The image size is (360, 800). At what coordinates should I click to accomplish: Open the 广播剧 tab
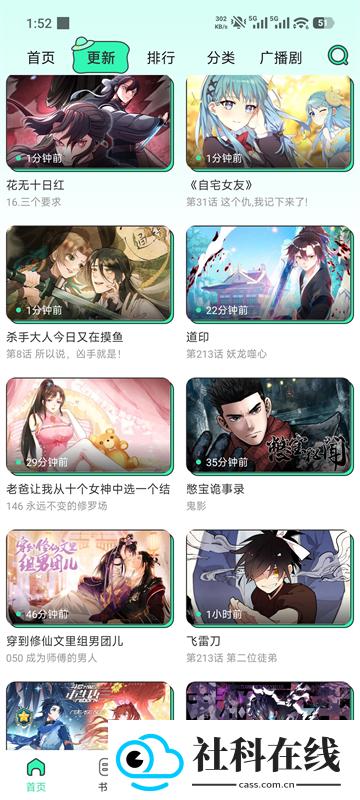click(281, 58)
